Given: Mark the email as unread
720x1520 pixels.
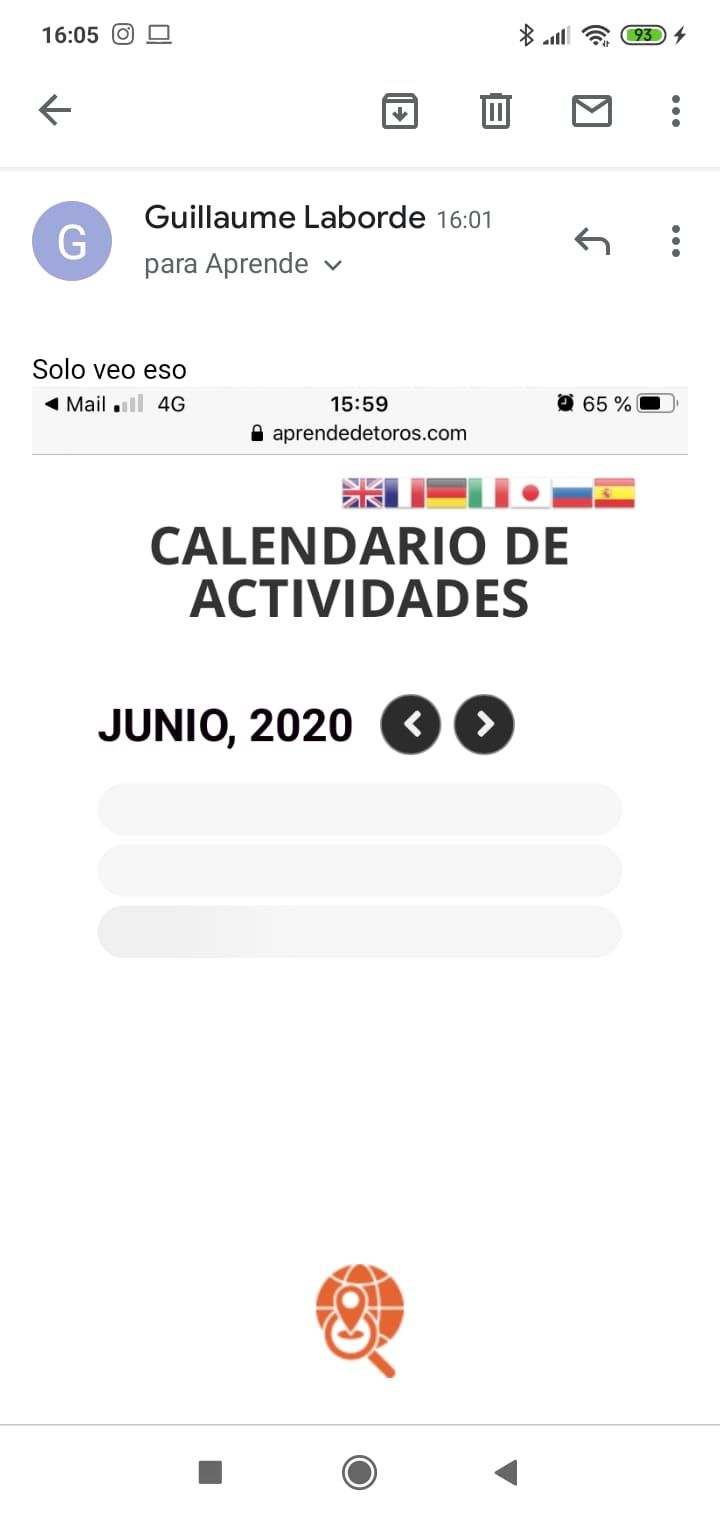Looking at the screenshot, I should [592, 110].
